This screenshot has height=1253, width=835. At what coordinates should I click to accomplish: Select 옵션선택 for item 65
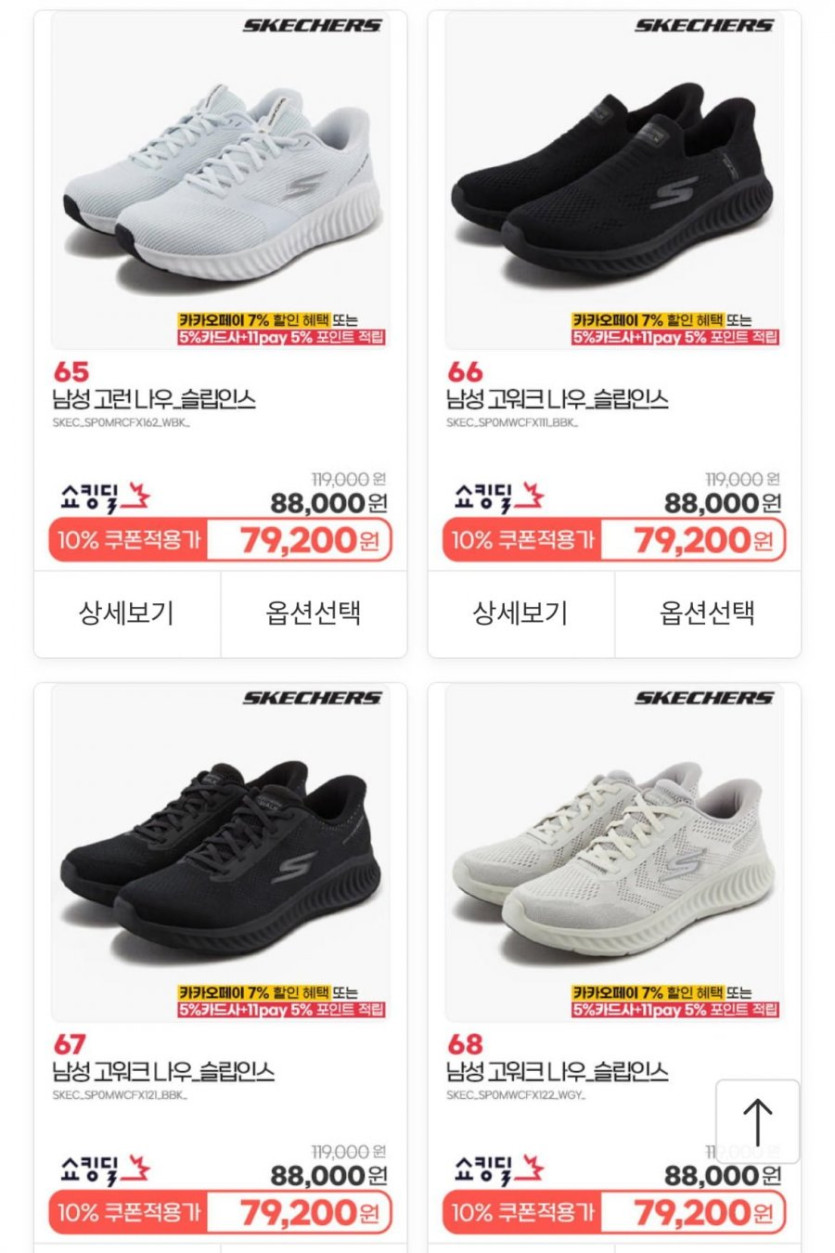tap(313, 613)
